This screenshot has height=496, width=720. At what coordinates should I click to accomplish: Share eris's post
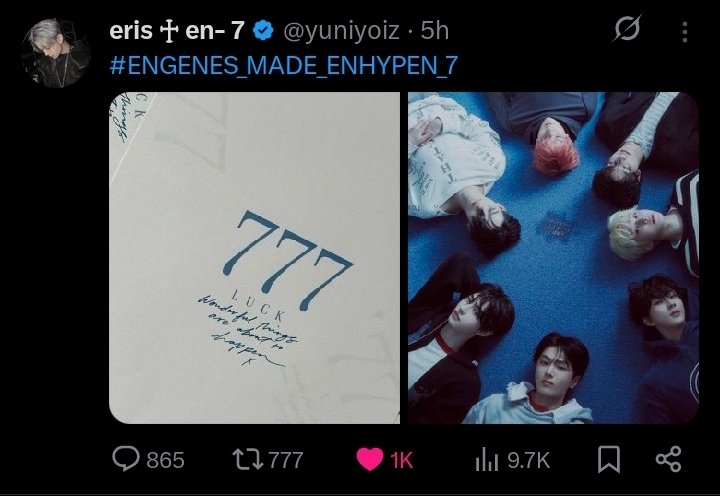pyautogui.click(x=667, y=459)
